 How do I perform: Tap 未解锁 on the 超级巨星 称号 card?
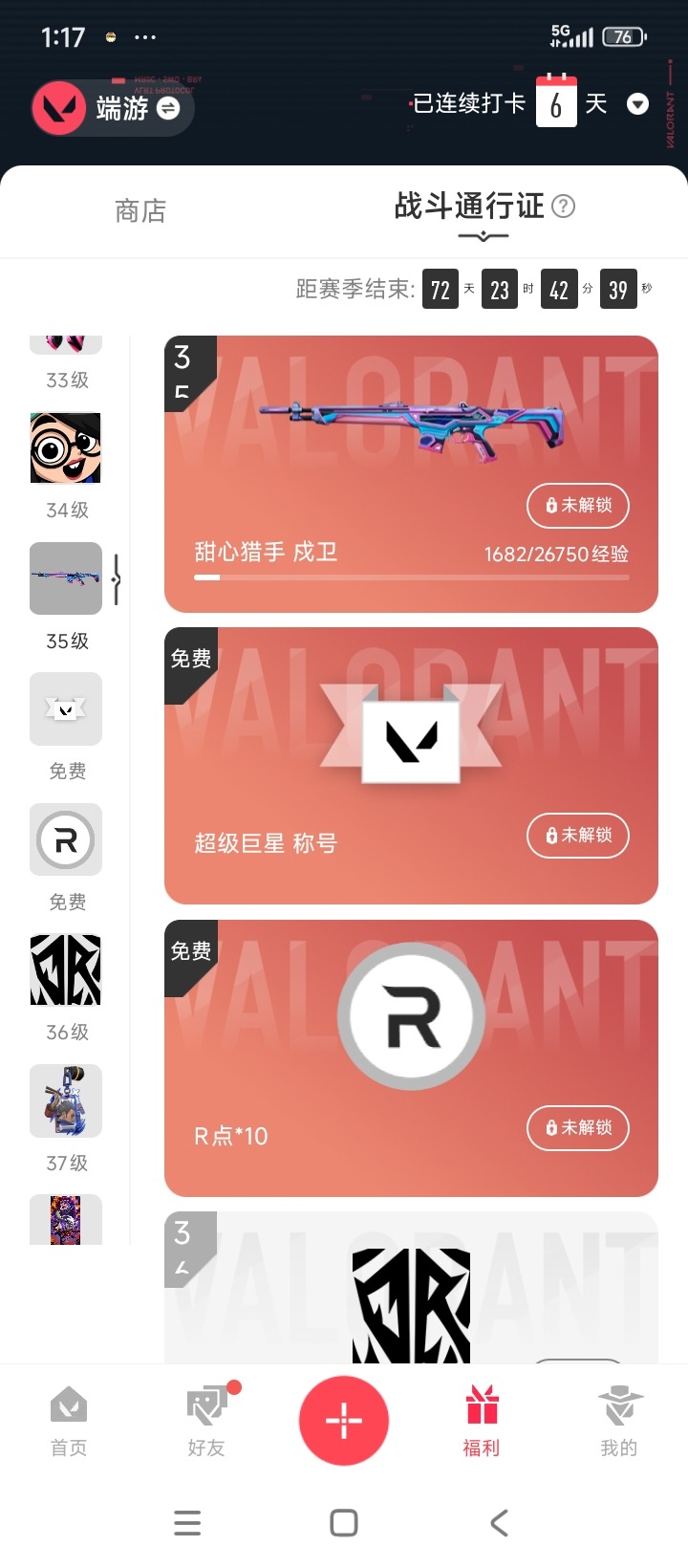(578, 835)
